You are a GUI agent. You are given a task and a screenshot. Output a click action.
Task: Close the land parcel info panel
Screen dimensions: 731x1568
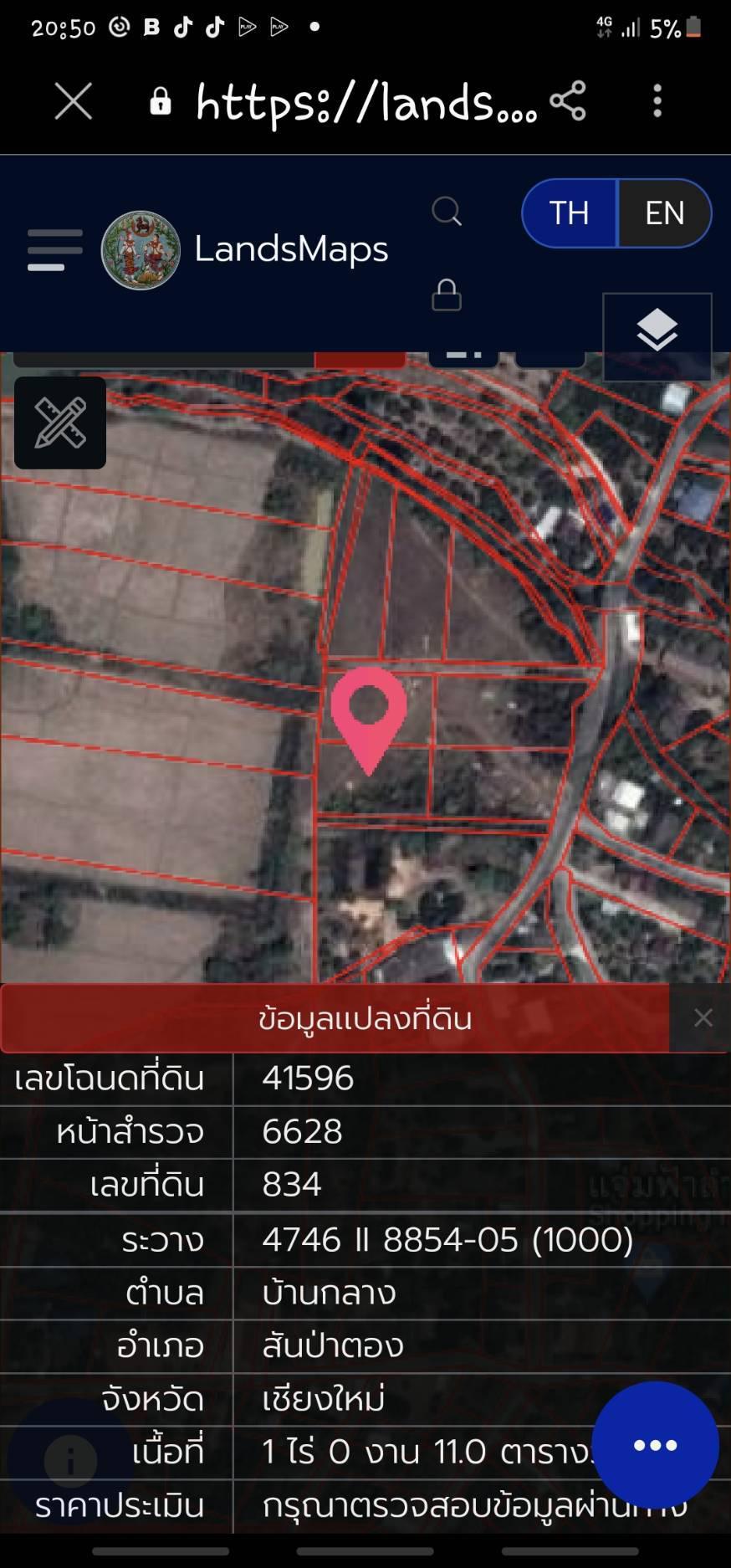coord(703,1018)
